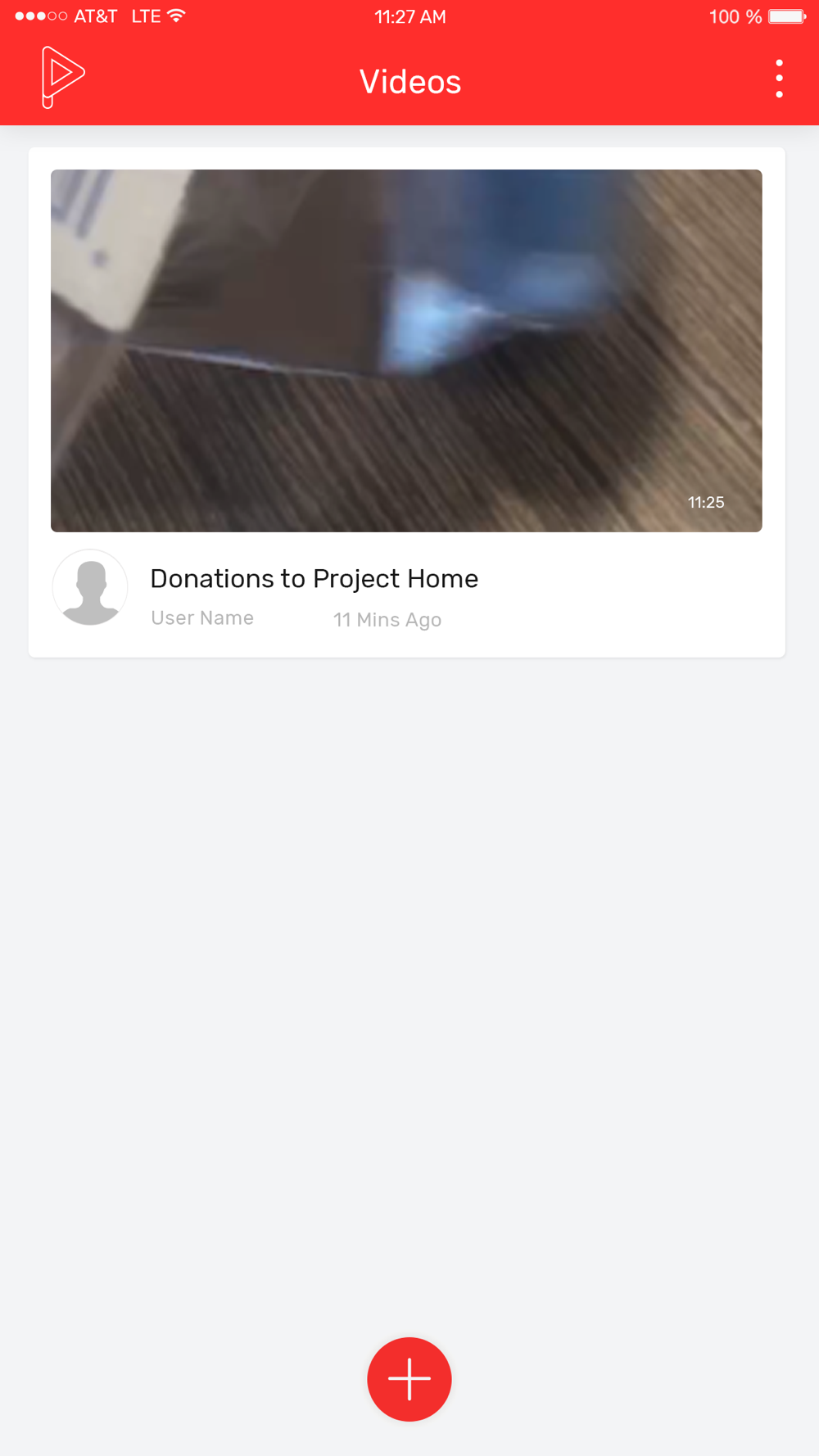Tap the play logo in the header
The height and width of the screenshot is (1456, 819).
click(x=62, y=77)
